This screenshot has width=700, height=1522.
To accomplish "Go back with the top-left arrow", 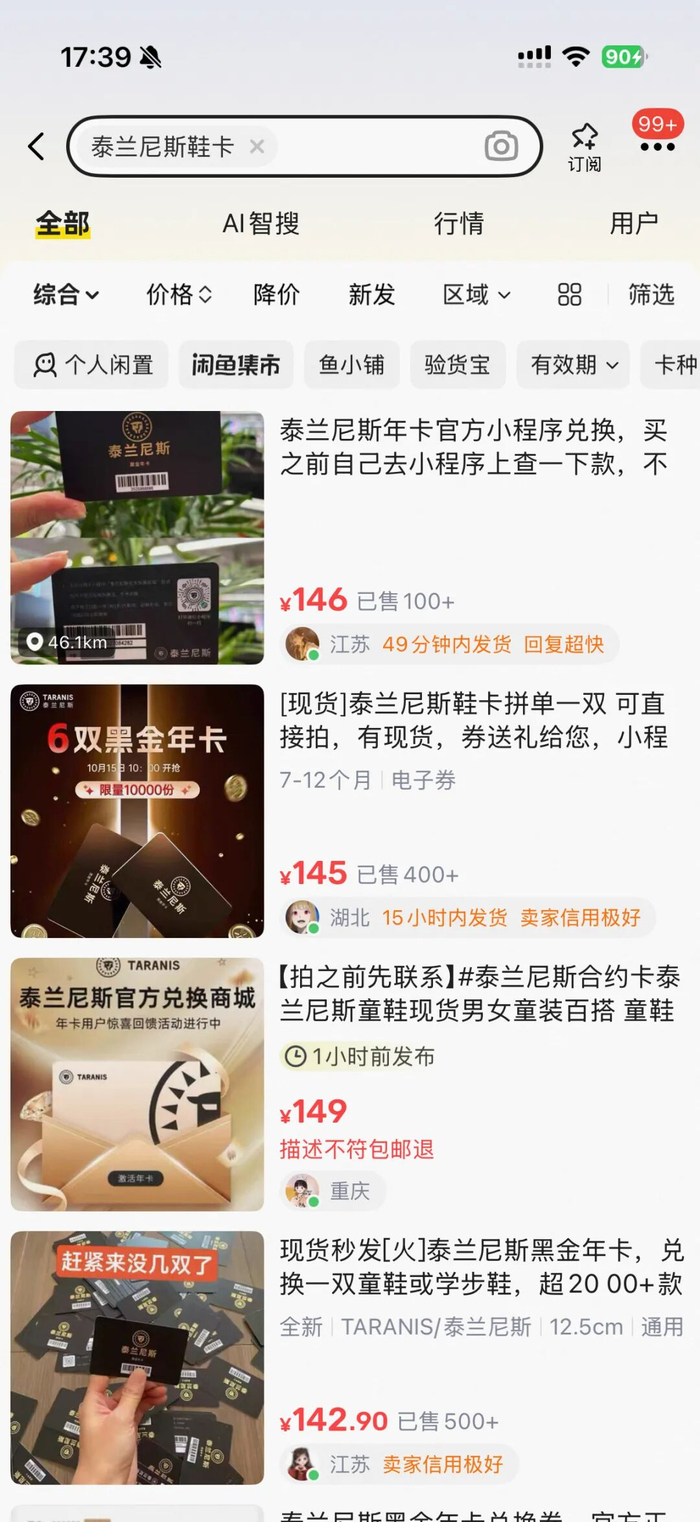I will tap(36, 147).
